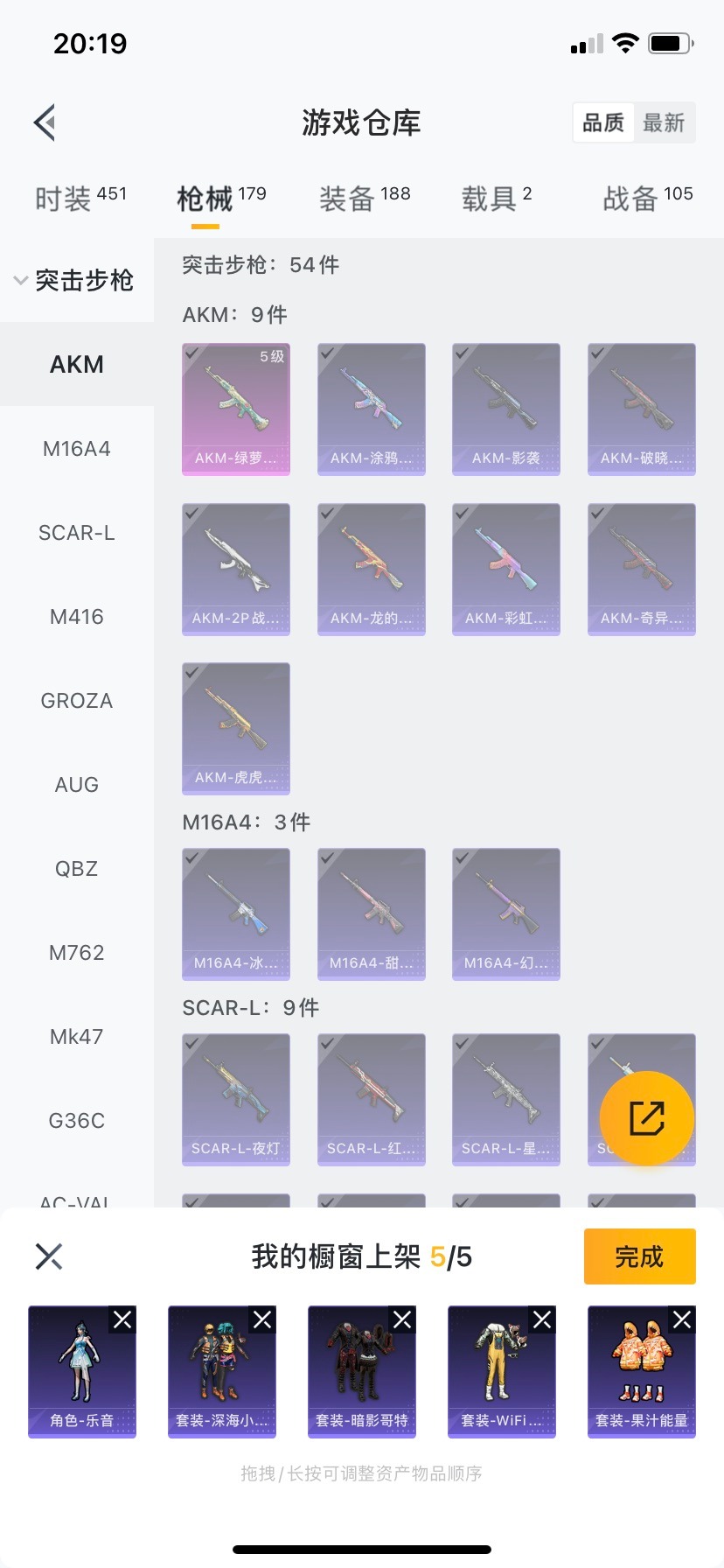The width and height of the screenshot is (724, 1568).
Task: Select the AKM-绿萝 skin card
Action: pyautogui.click(x=236, y=409)
